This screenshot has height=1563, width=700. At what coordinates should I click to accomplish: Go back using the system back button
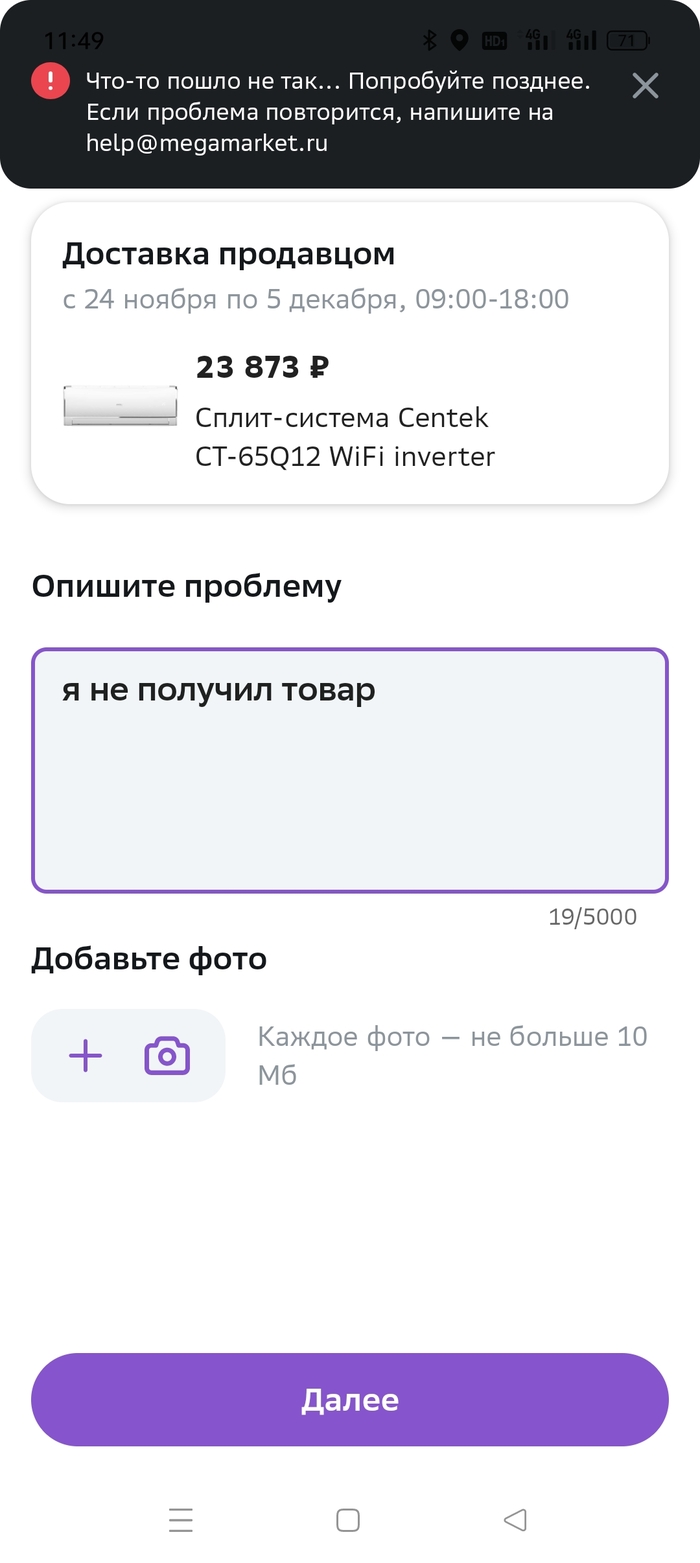click(515, 1520)
